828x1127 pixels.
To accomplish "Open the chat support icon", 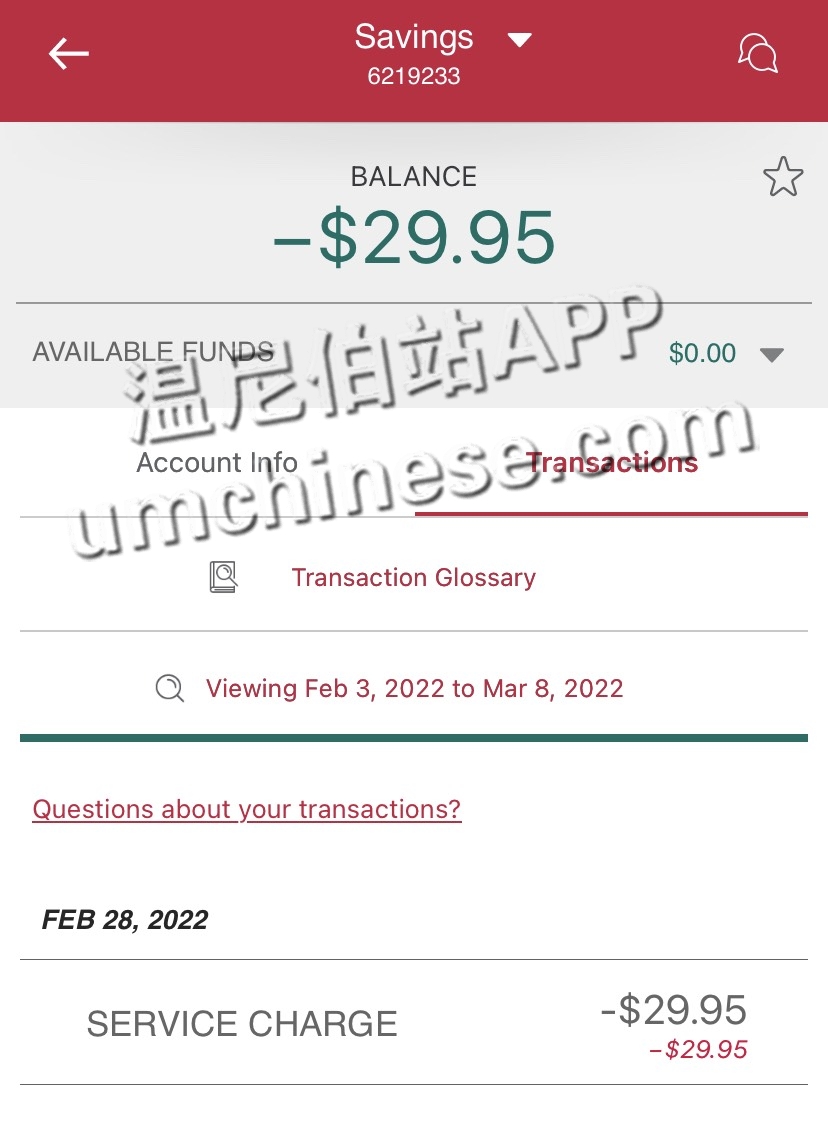I will pyautogui.click(x=757, y=54).
